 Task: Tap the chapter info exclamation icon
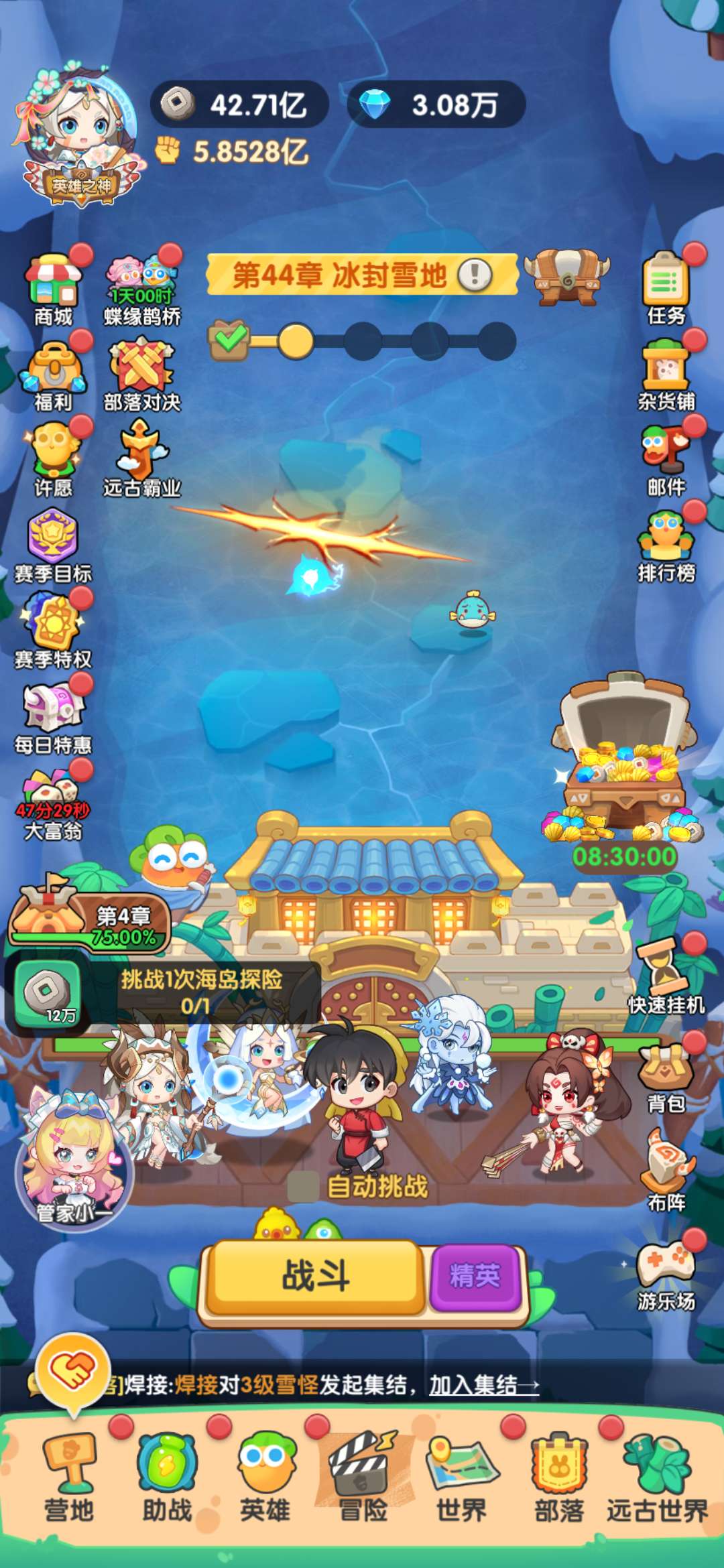475,274
